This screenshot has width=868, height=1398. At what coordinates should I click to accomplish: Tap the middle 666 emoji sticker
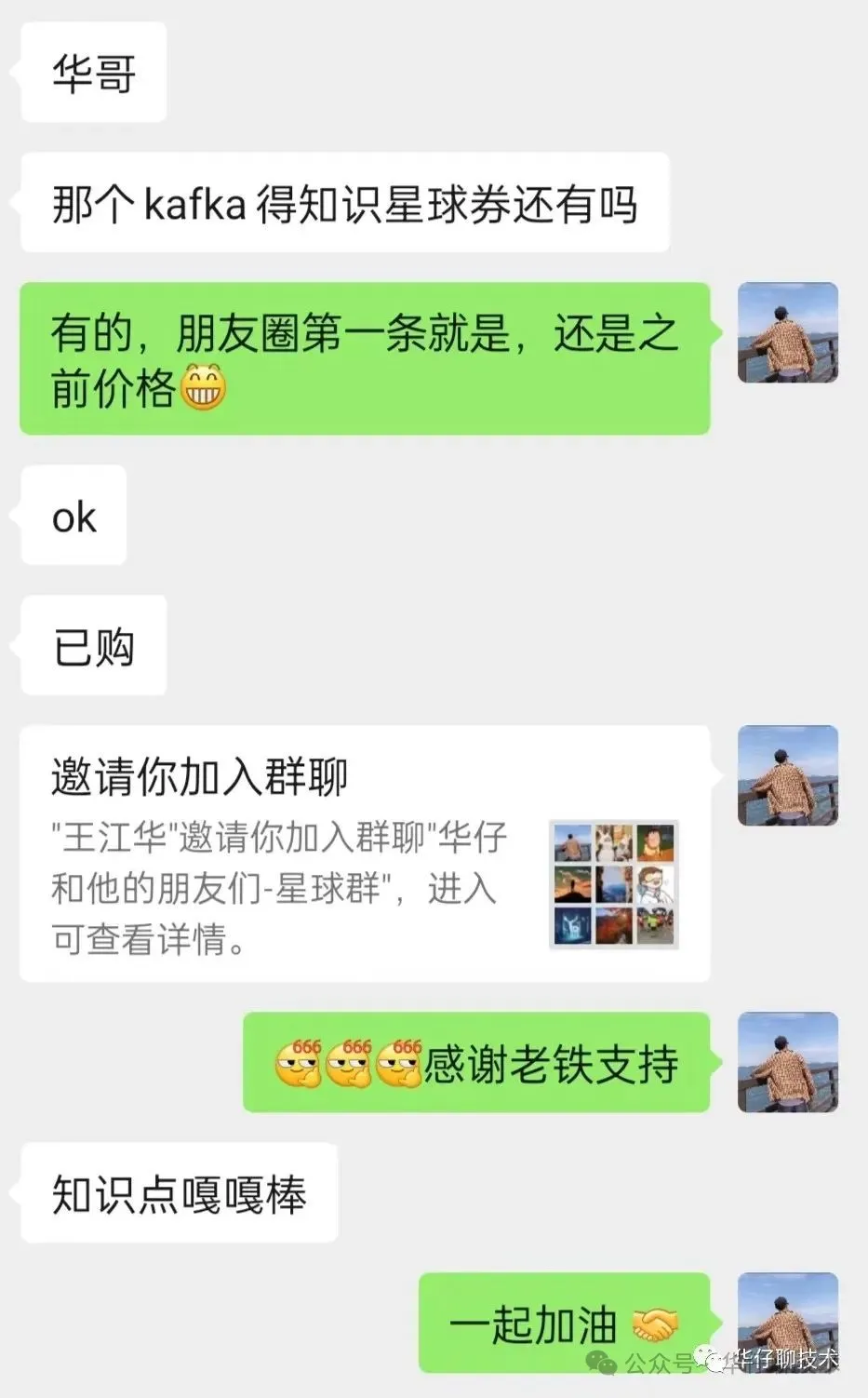pos(351,1061)
